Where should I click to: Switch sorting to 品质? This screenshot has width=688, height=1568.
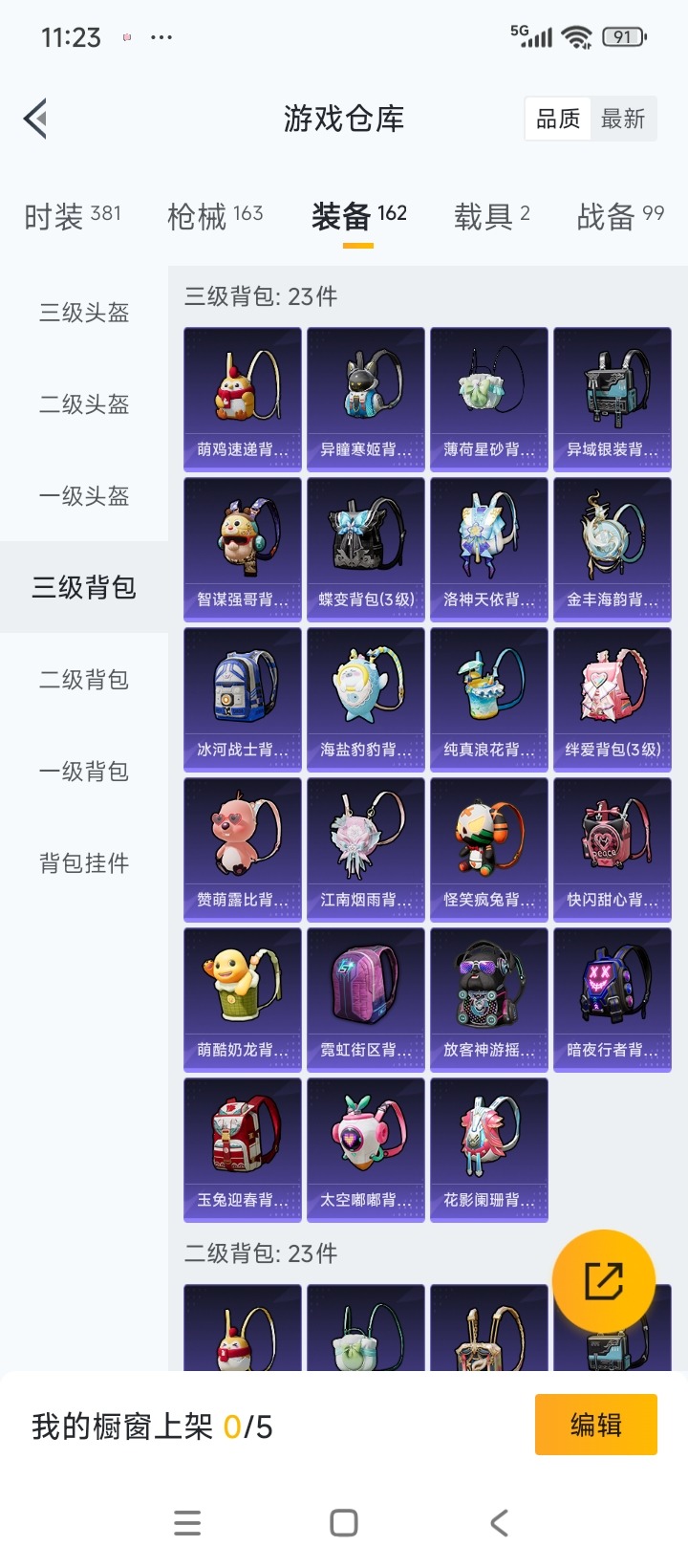click(x=557, y=119)
